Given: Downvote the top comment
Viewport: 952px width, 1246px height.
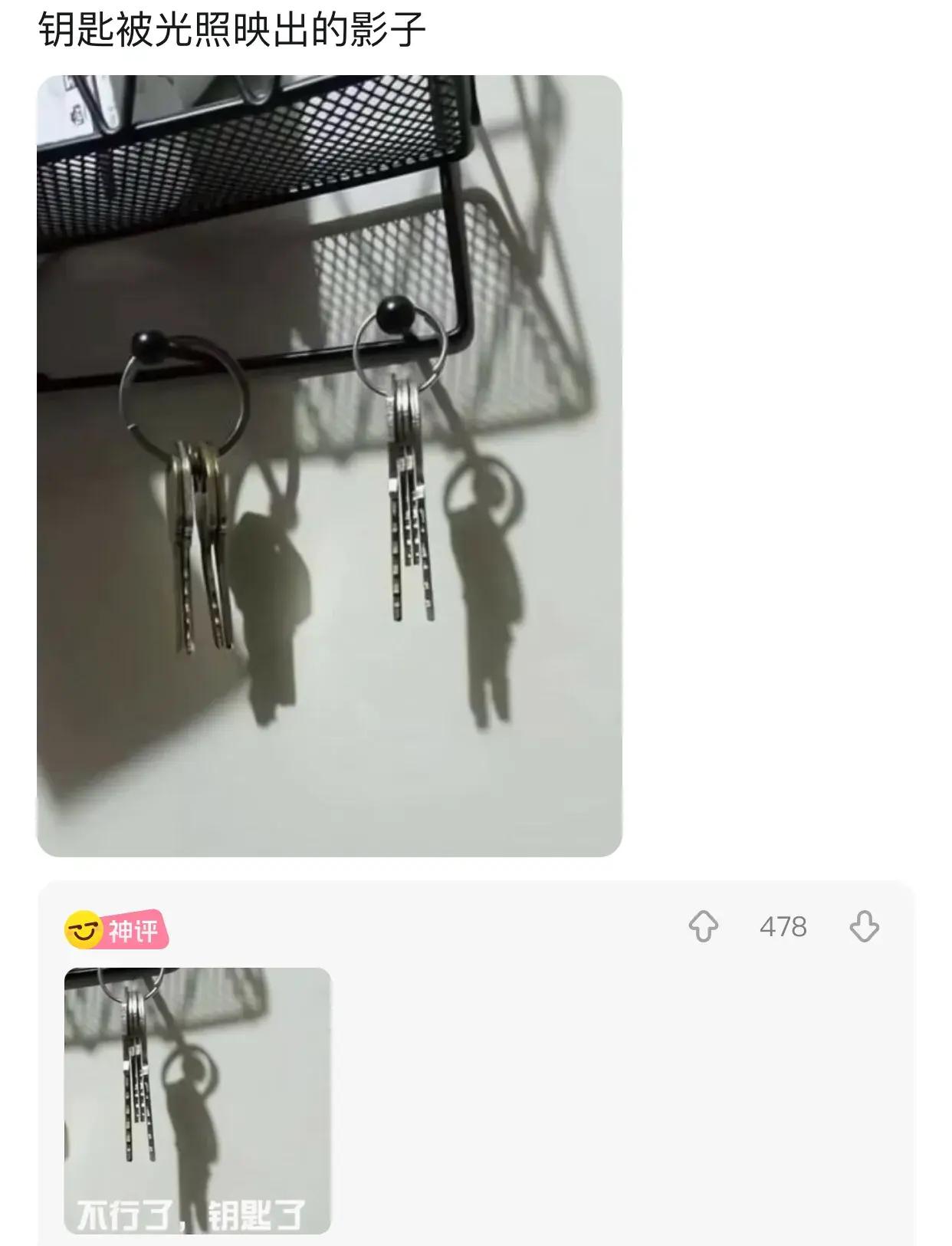Looking at the screenshot, I should [x=864, y=926].
